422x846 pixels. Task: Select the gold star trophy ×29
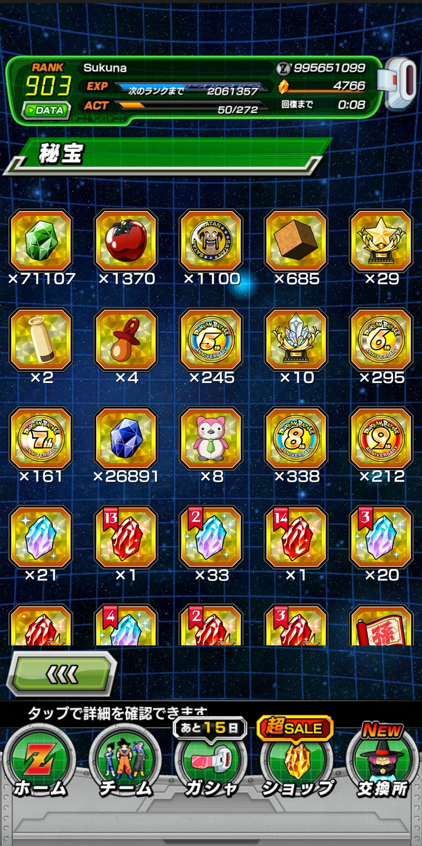pyautogui.click(x=382, y=241)
